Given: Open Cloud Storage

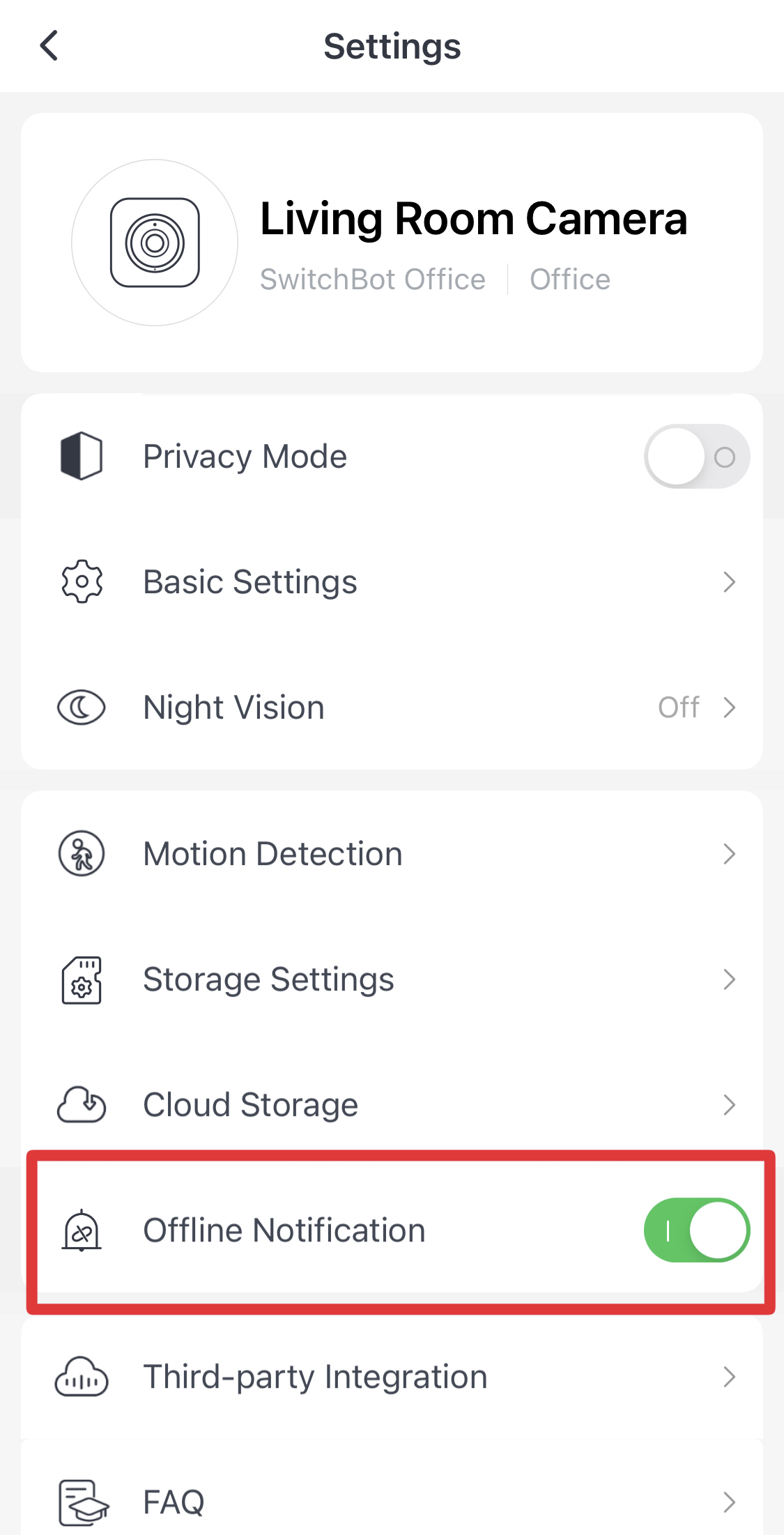Looking at the screenshot, I should click(392, 1105).
